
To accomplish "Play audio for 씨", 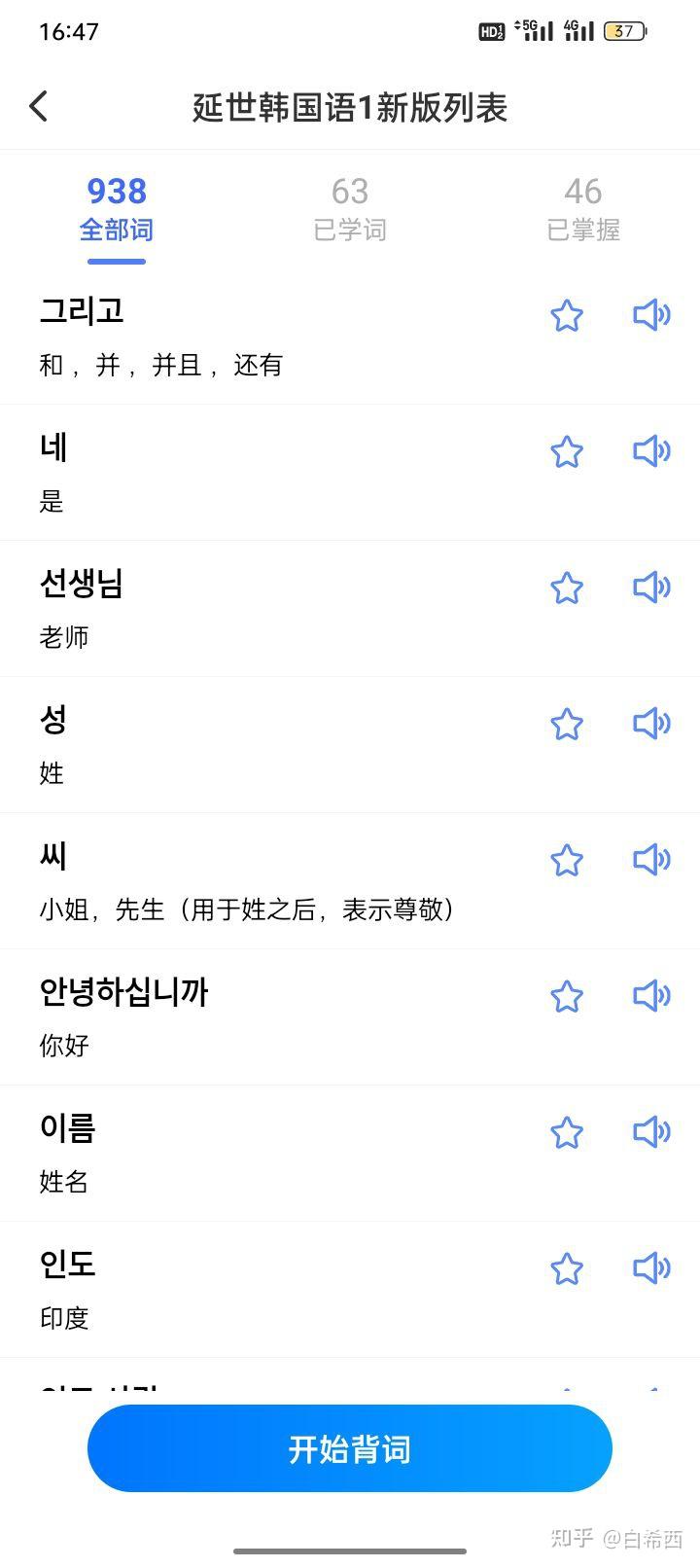I will (651, 859).
